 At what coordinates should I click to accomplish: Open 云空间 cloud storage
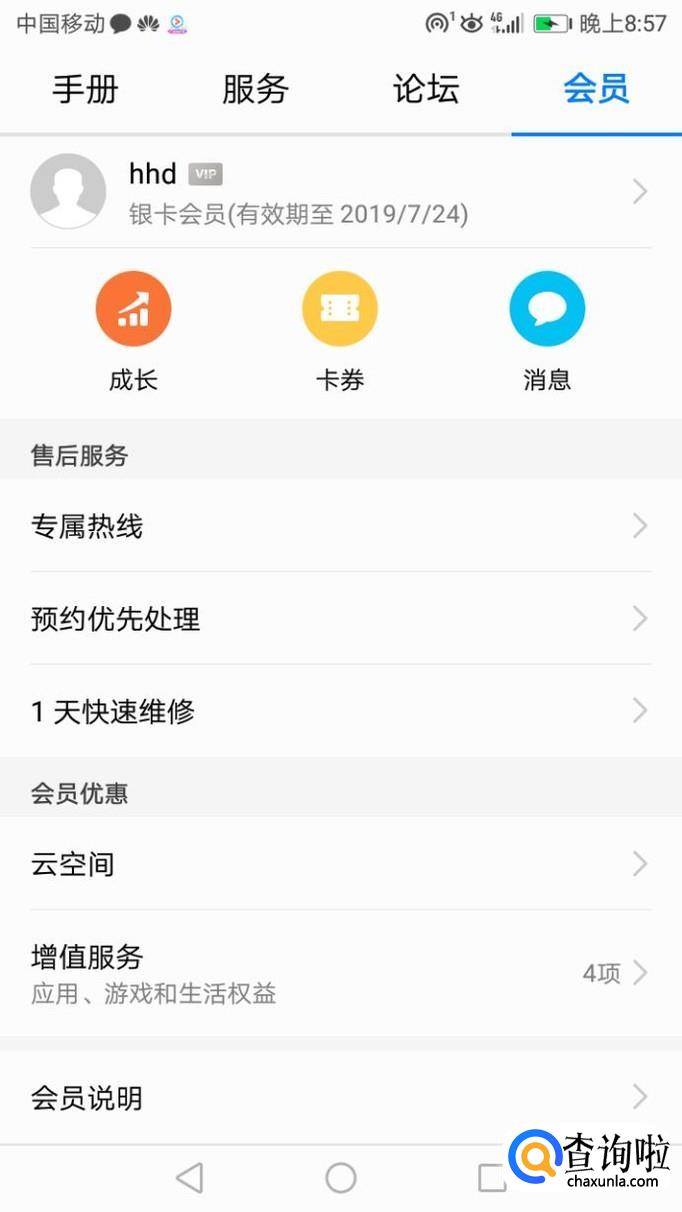[340, 864]
